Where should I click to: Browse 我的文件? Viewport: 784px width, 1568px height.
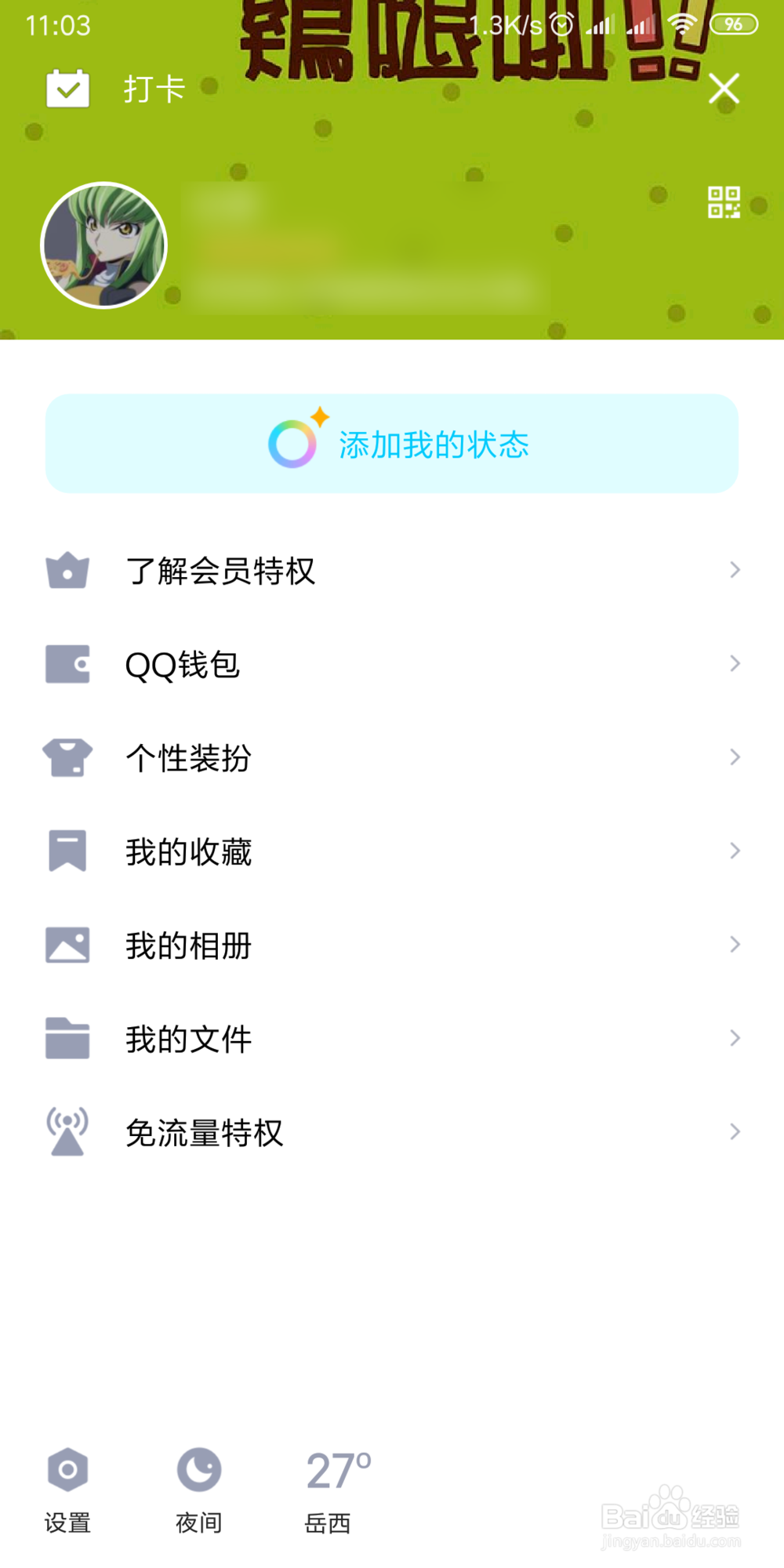(392, 1039)
